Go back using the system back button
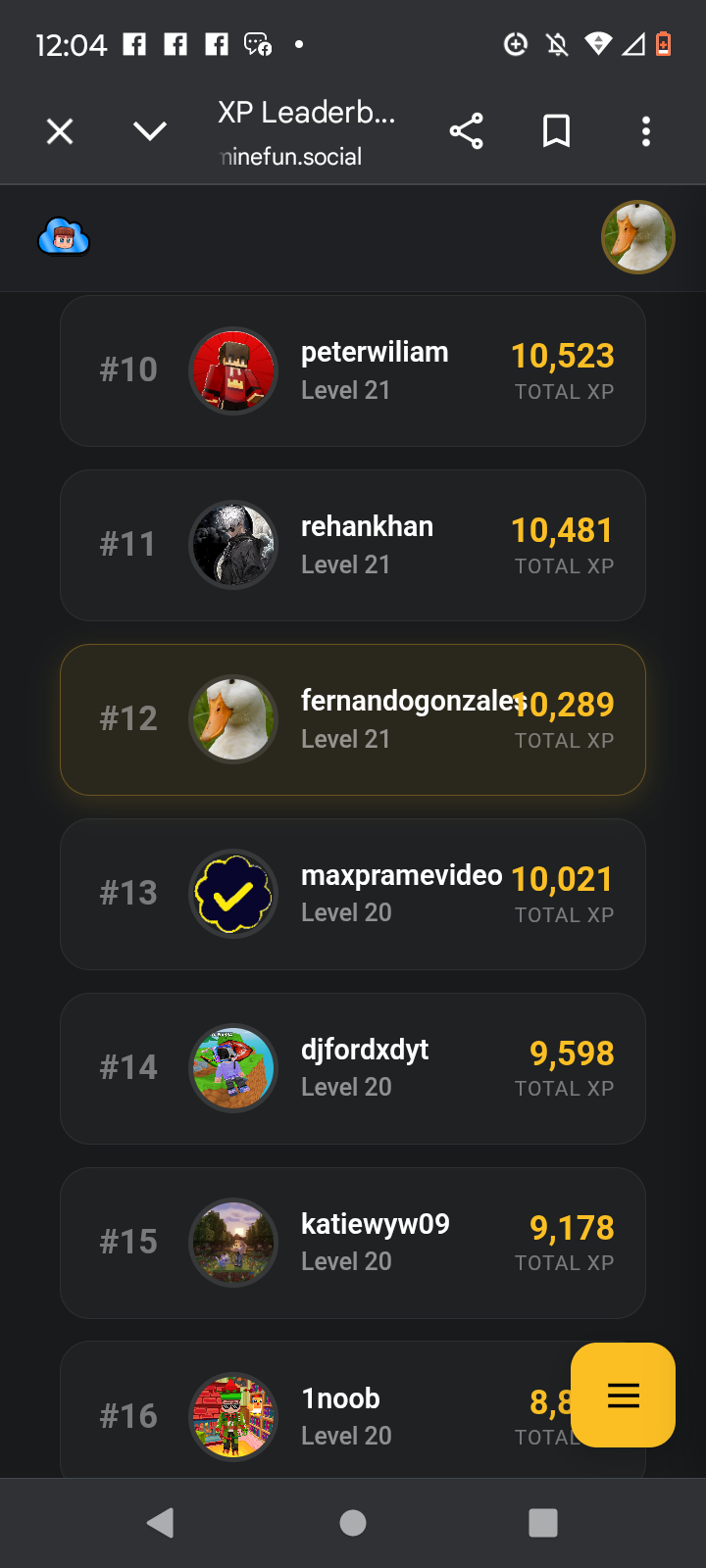This screenshot has width=706, height=1568. 160,1522
